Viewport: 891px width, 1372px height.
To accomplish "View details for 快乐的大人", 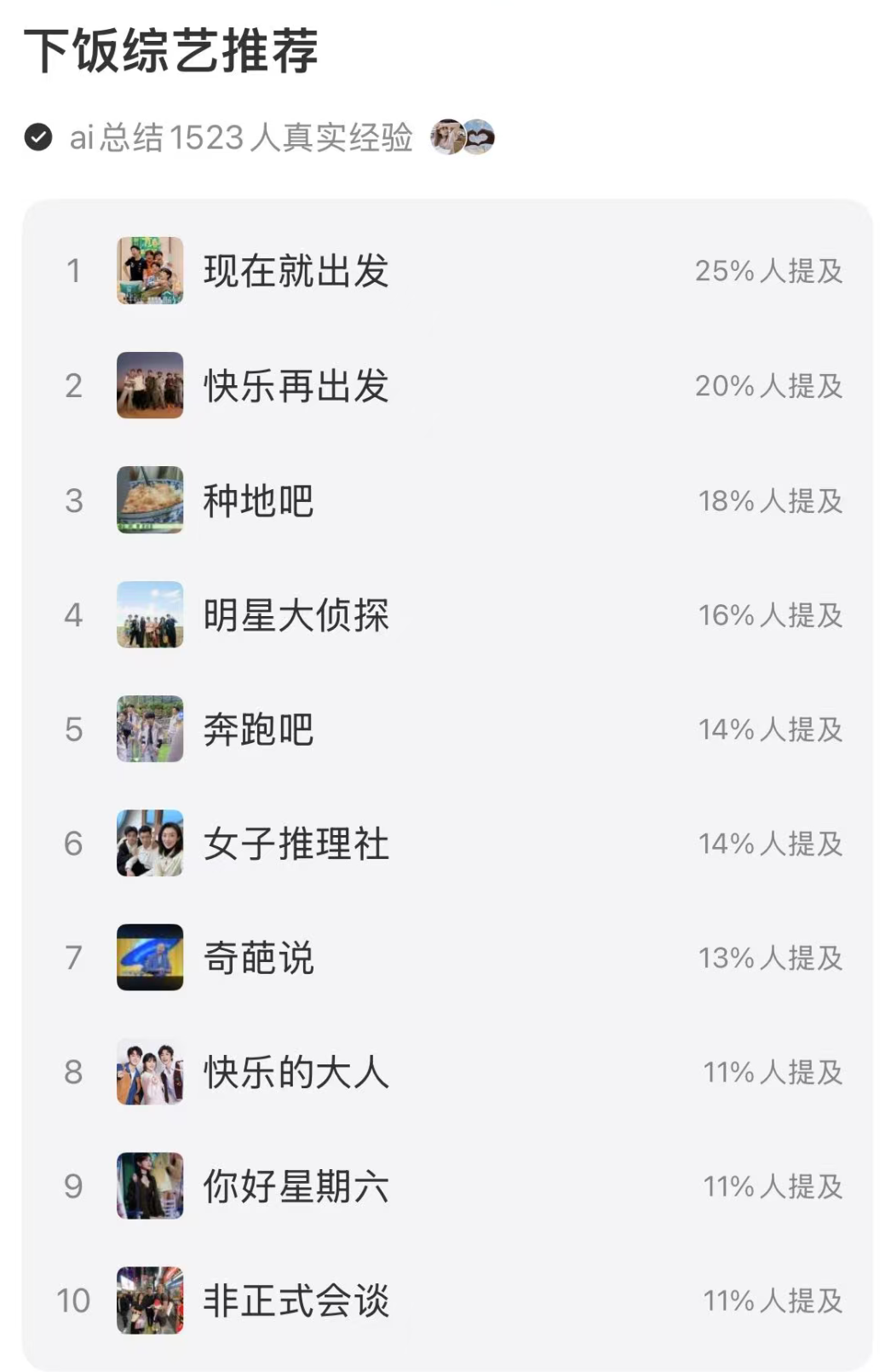I will (296, 1072).
